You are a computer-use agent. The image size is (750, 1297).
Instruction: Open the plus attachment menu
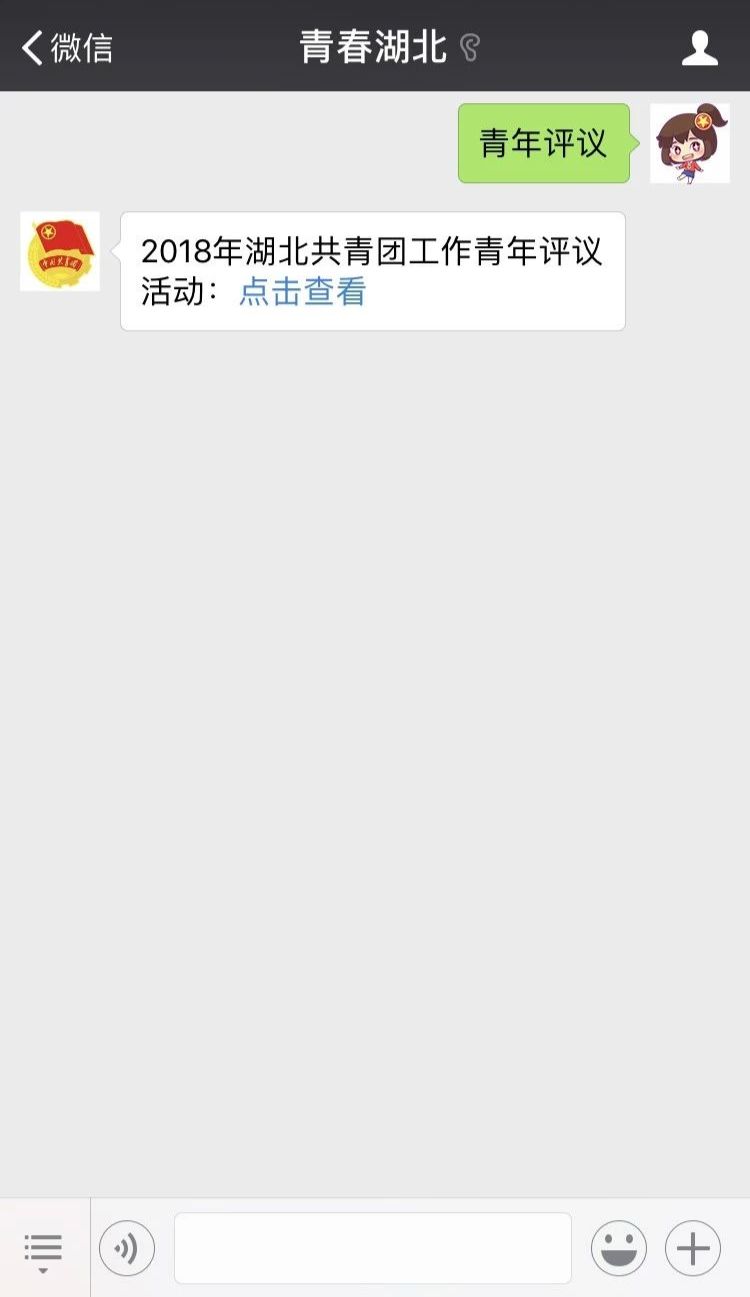coord(692,1248)
